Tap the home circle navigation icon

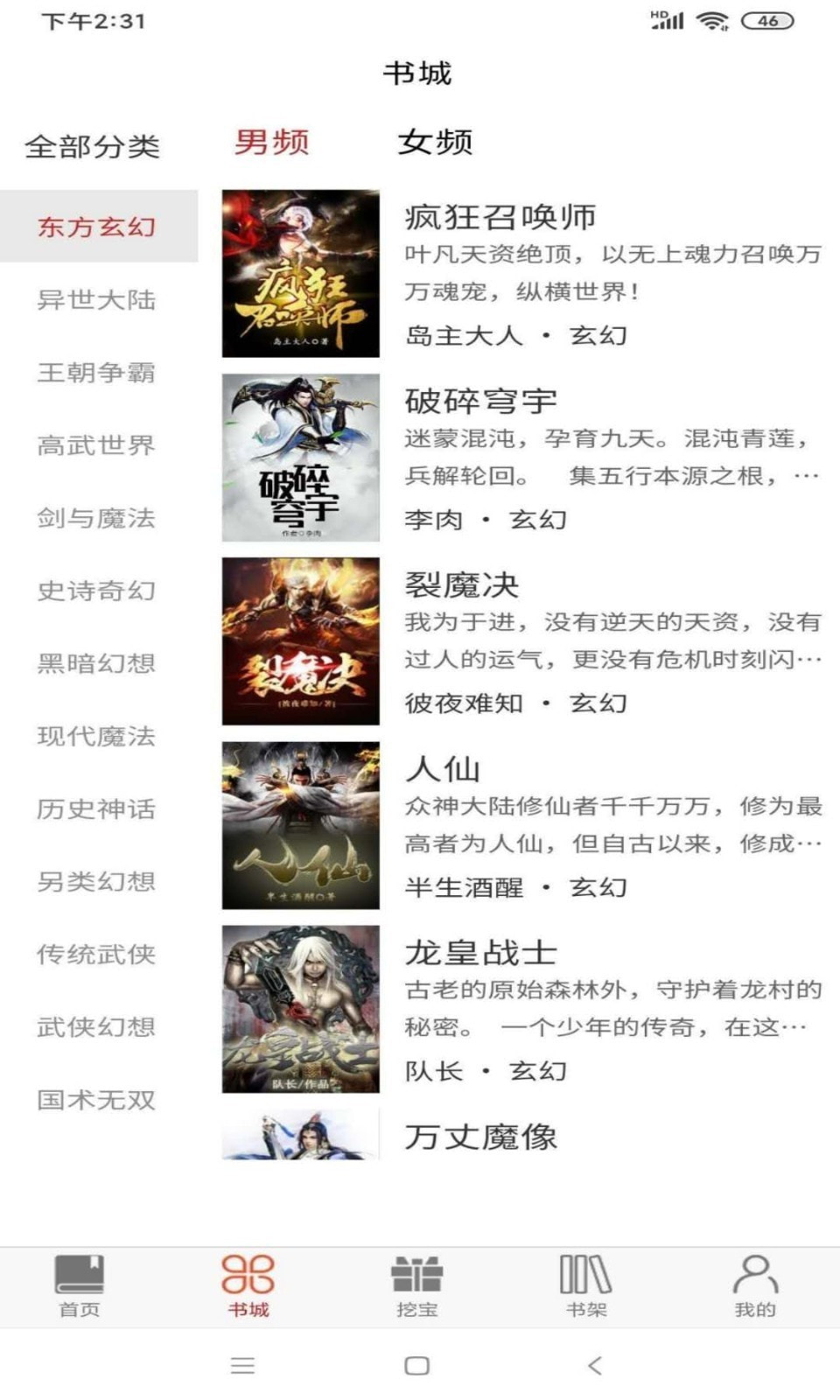pyautogui.click(x=418, y=1365)
